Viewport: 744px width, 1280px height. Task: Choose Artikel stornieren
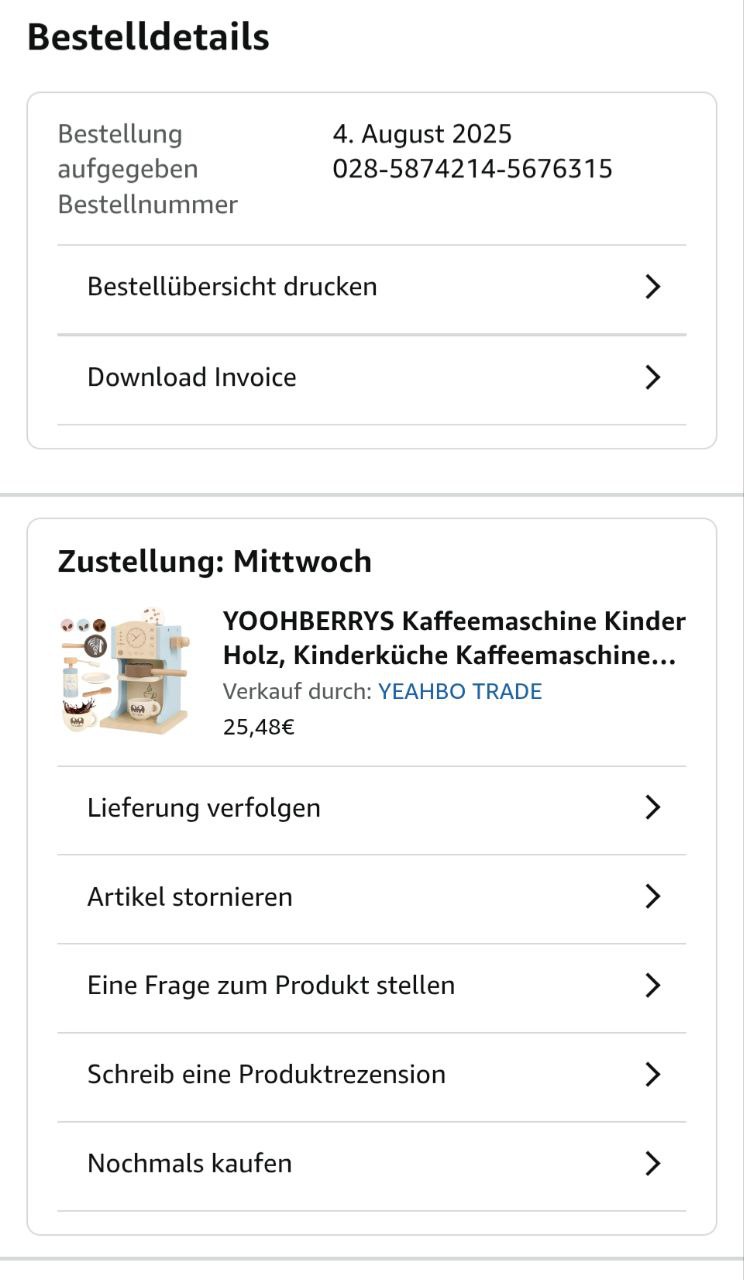371,897
